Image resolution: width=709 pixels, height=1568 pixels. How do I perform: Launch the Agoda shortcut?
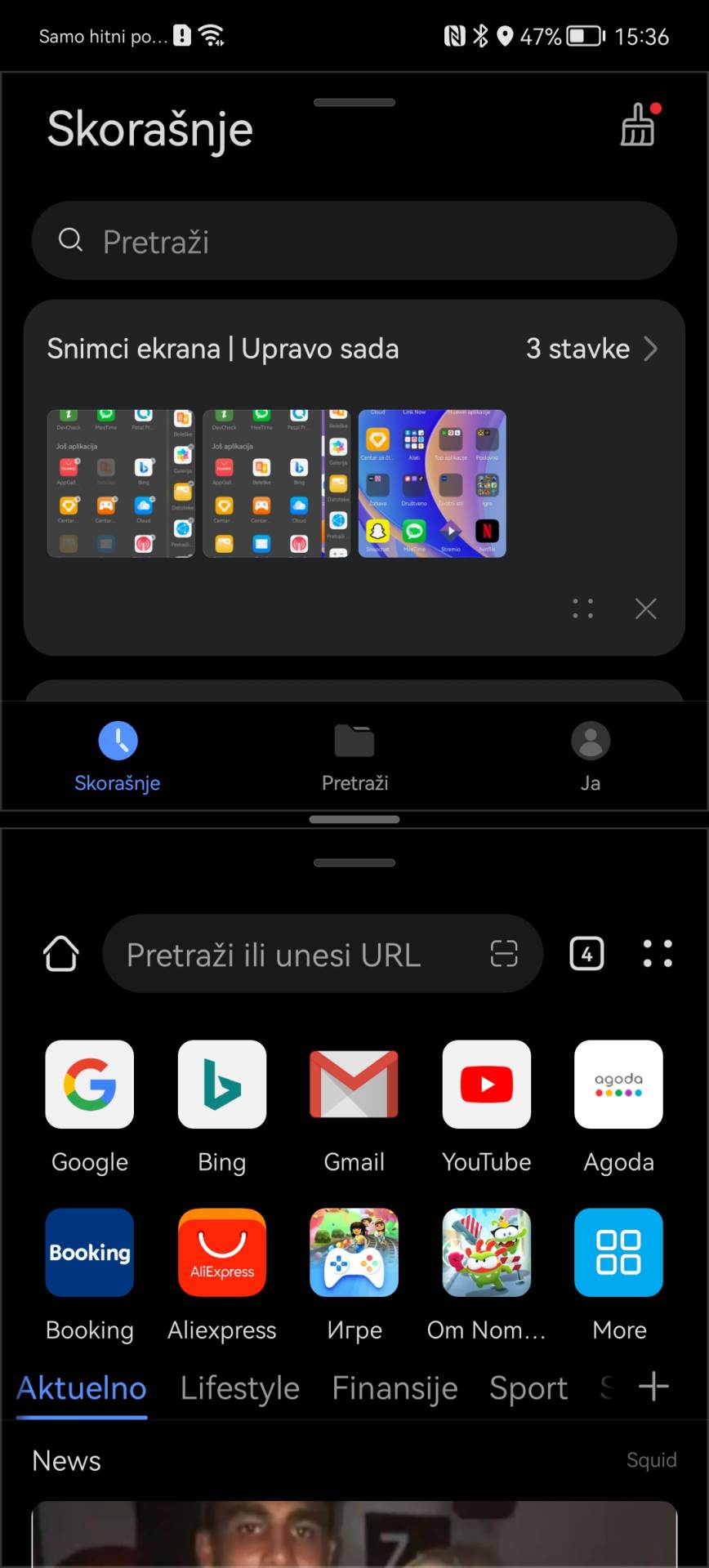point(618,1085)
